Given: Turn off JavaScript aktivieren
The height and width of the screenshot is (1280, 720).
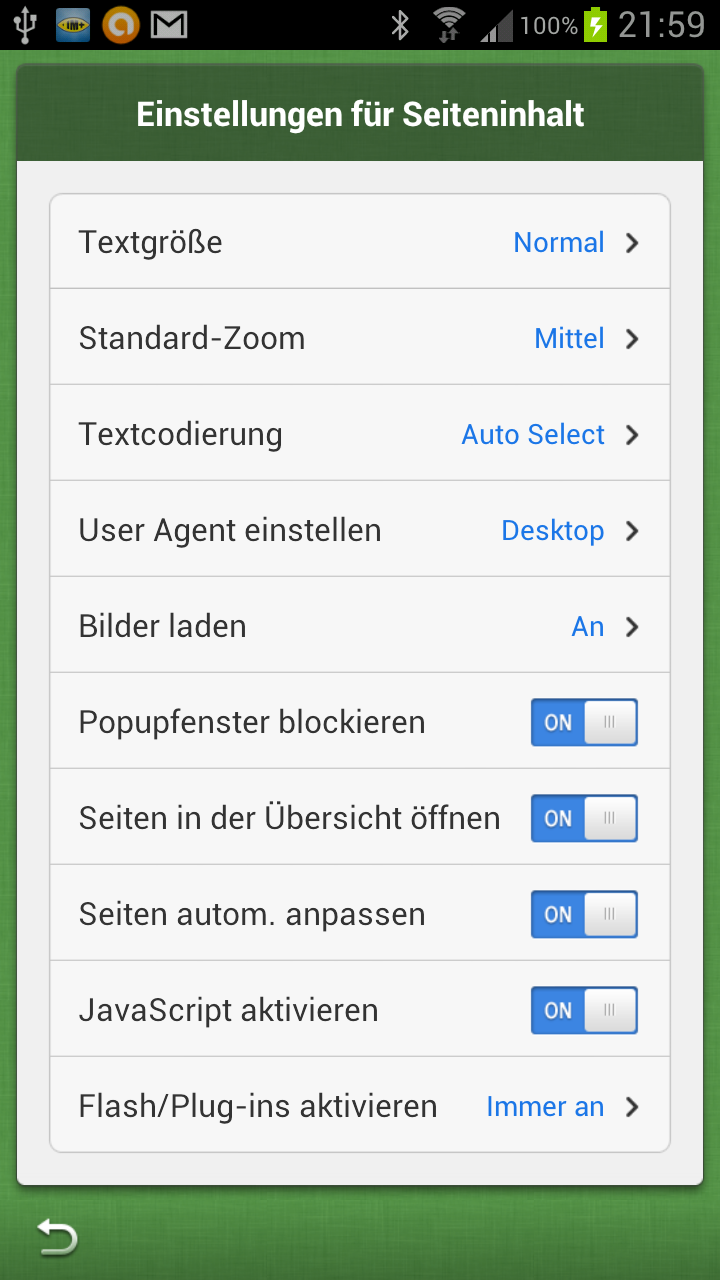Looking at the screenshot, I should tap(584, 1010).
